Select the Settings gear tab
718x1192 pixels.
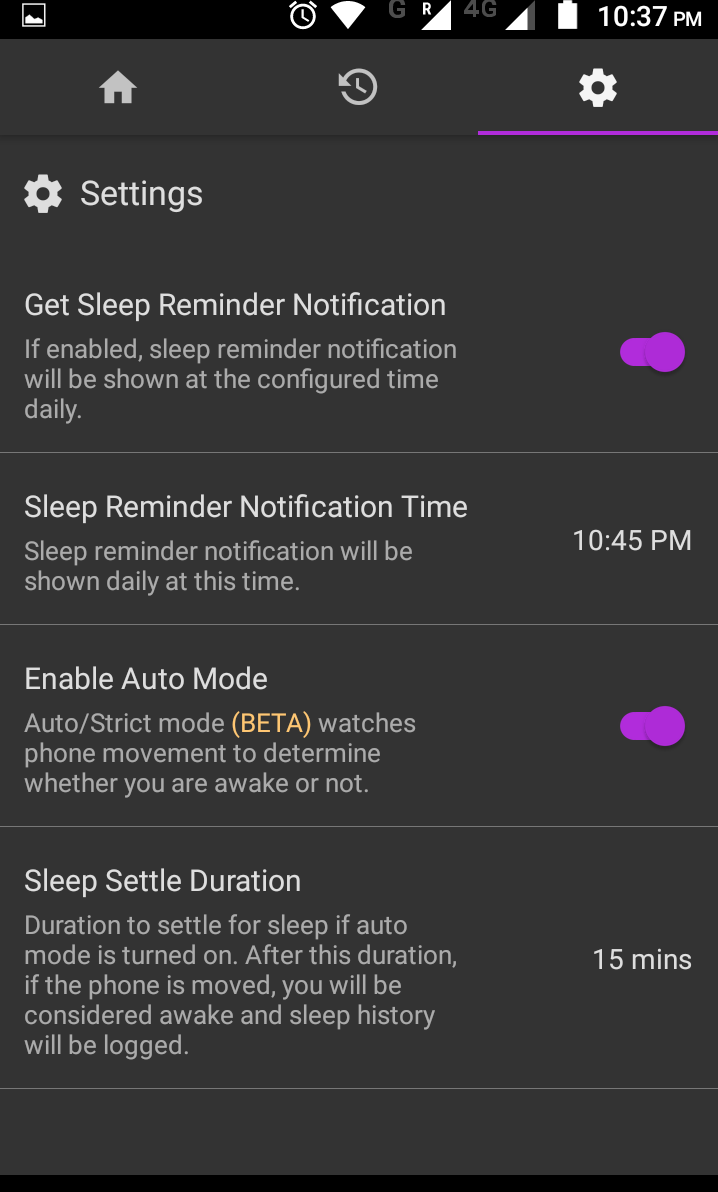coord(598,89)
